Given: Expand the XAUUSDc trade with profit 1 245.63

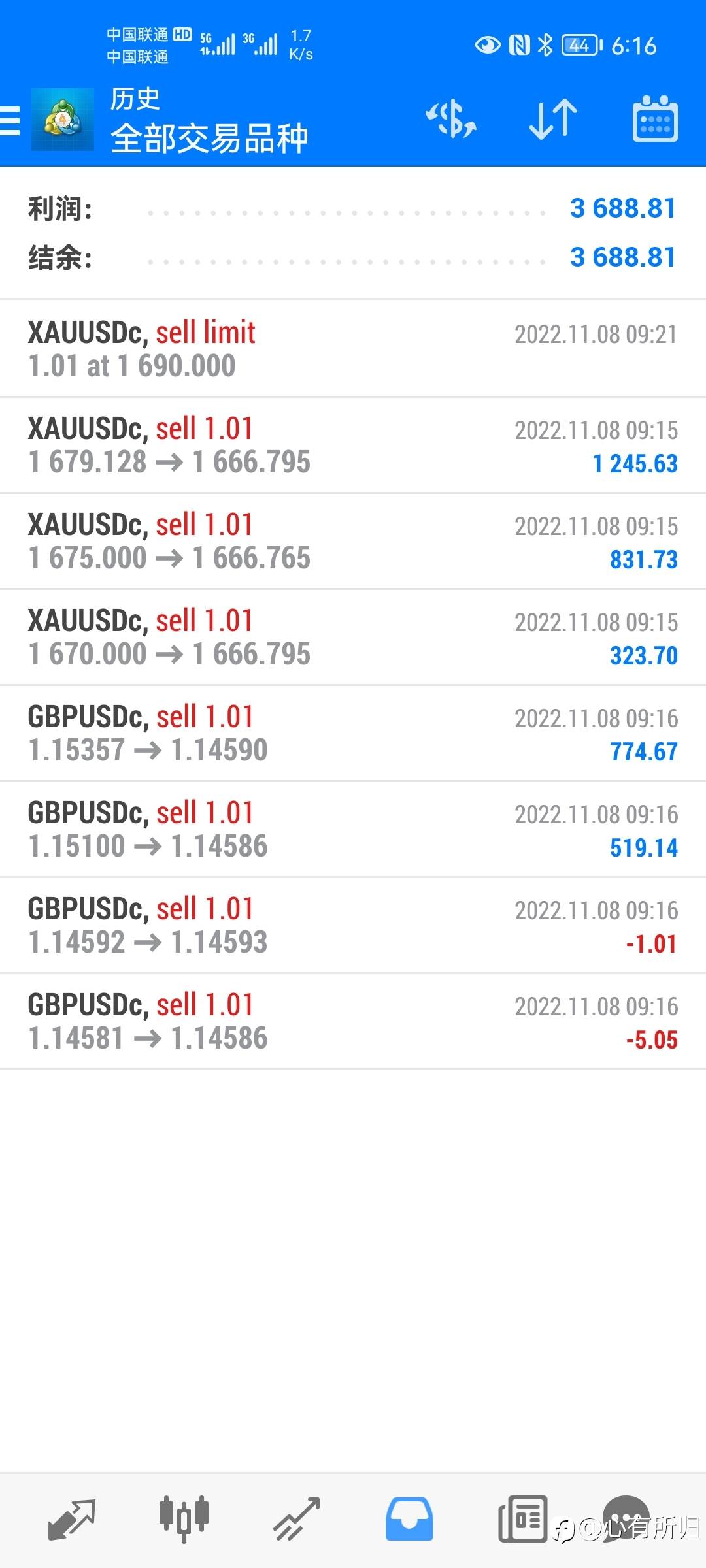Looking at the screenshot, I should point(353,445).
